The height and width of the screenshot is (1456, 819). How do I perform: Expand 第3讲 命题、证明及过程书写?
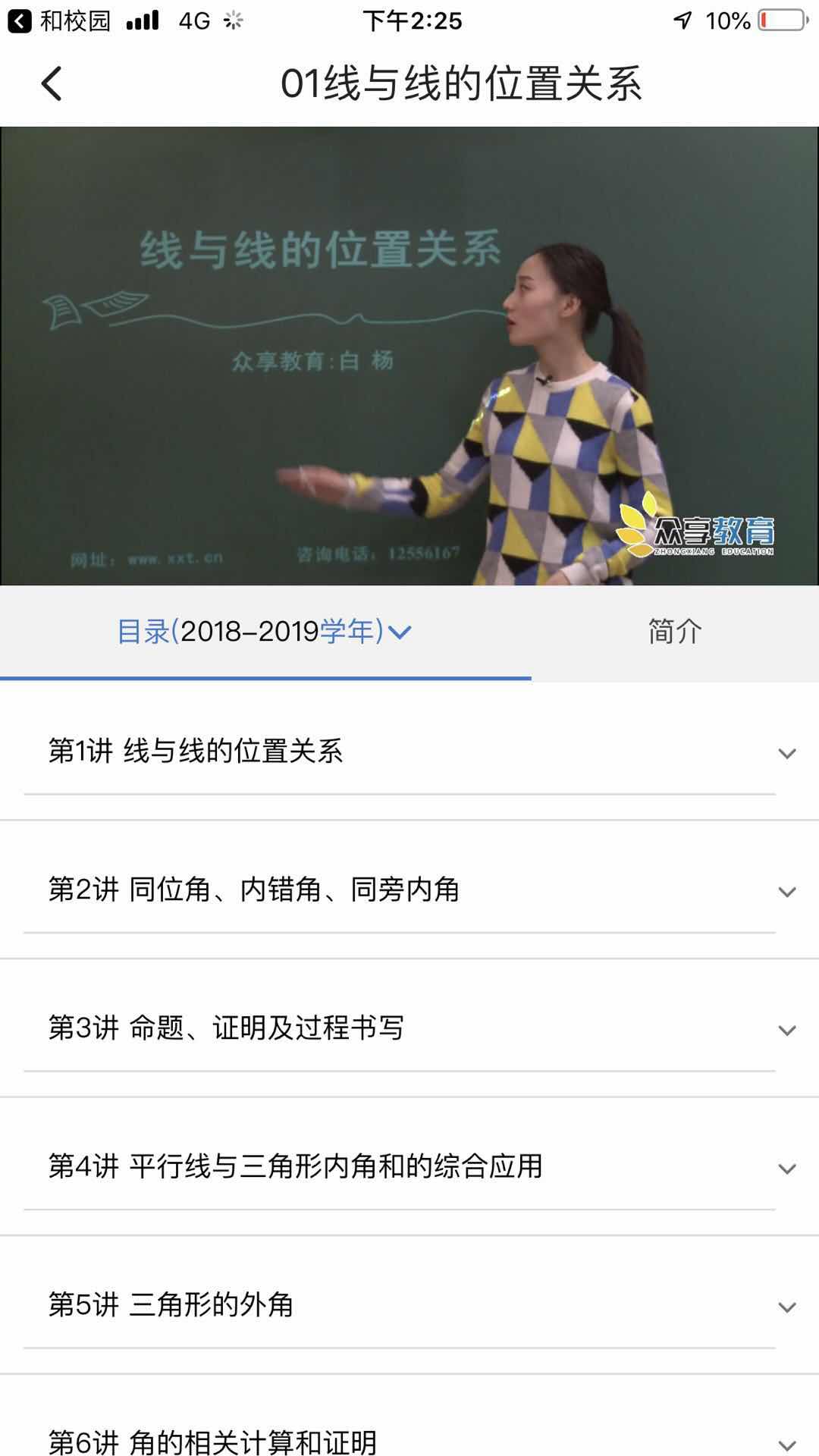click(786, 1030)
